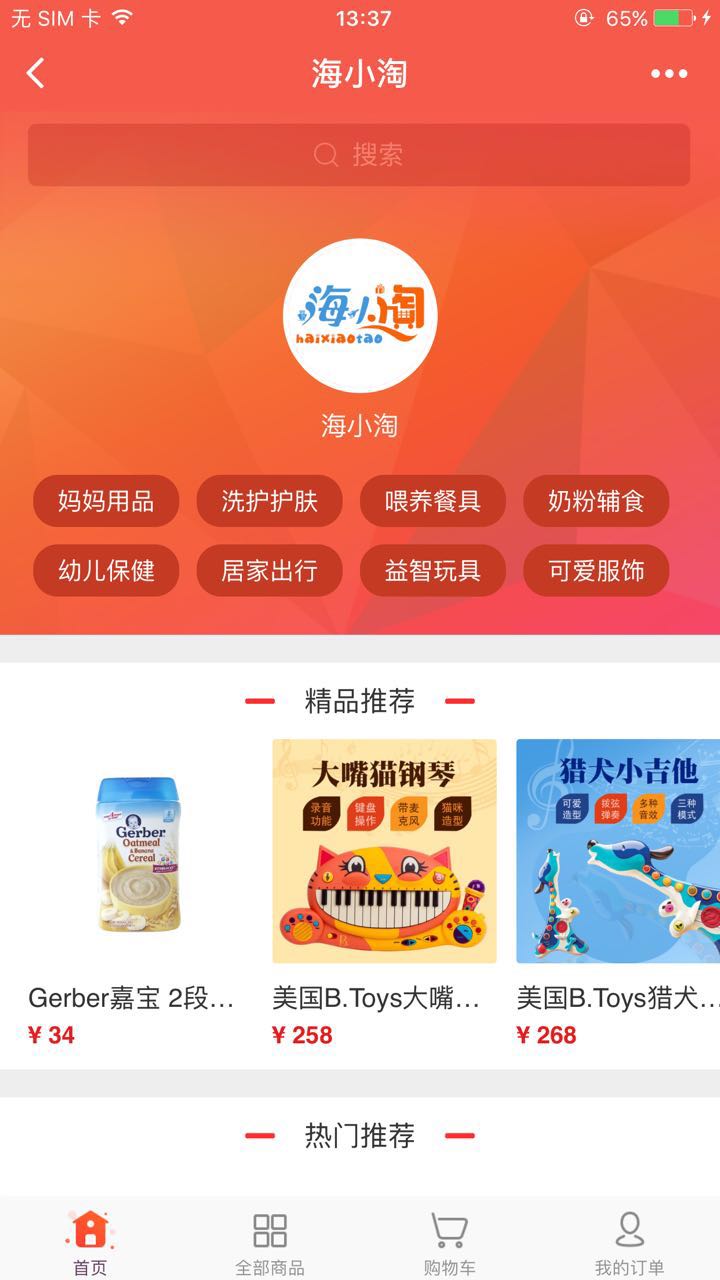The width and height of the screenshot is (720, 1280).
Task: Open the 喂养餐具 category
Action: click(432, 501)
